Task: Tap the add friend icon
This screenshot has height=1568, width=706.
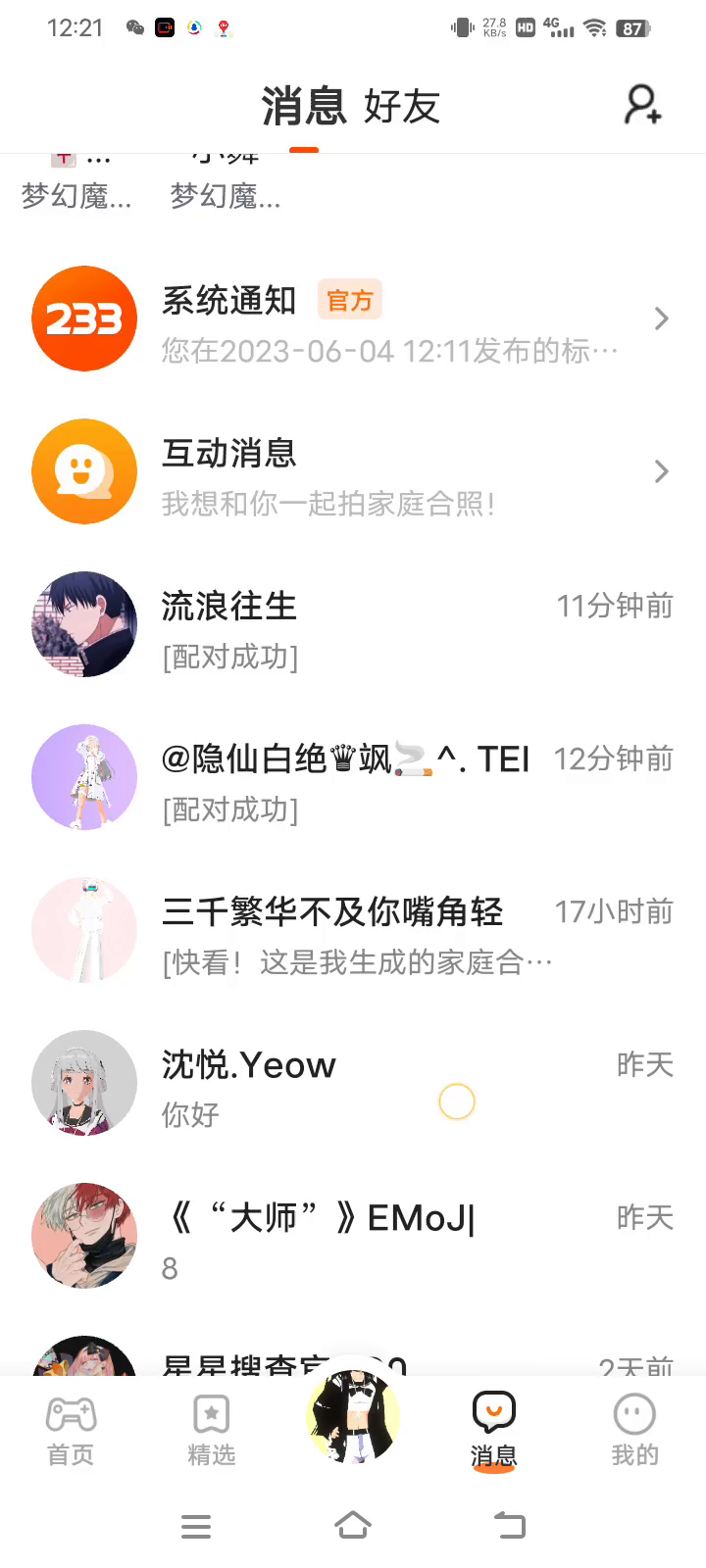Action: point(643,105)
